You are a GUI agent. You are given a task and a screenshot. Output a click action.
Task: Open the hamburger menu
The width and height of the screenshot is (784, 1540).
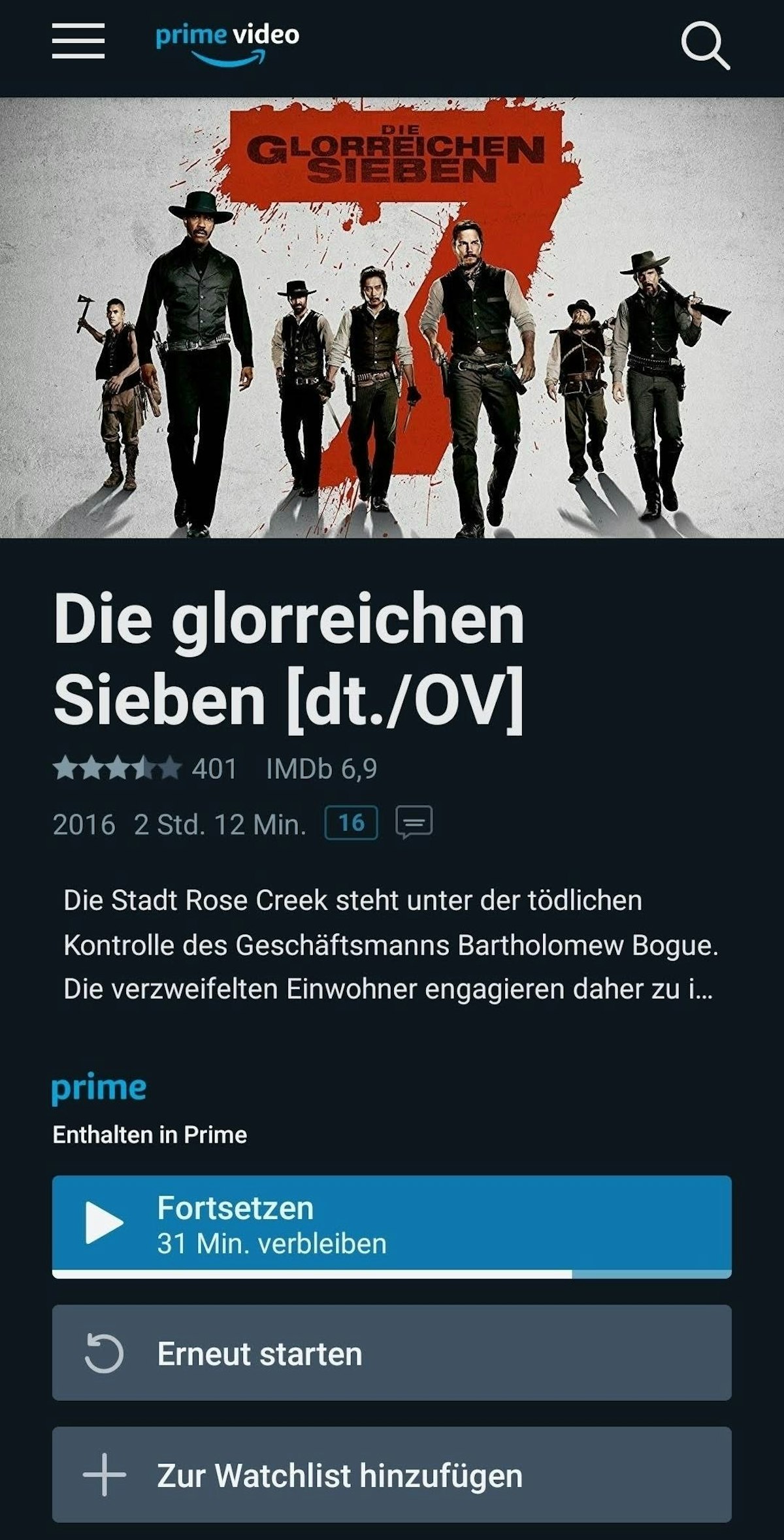coord(78,41)
